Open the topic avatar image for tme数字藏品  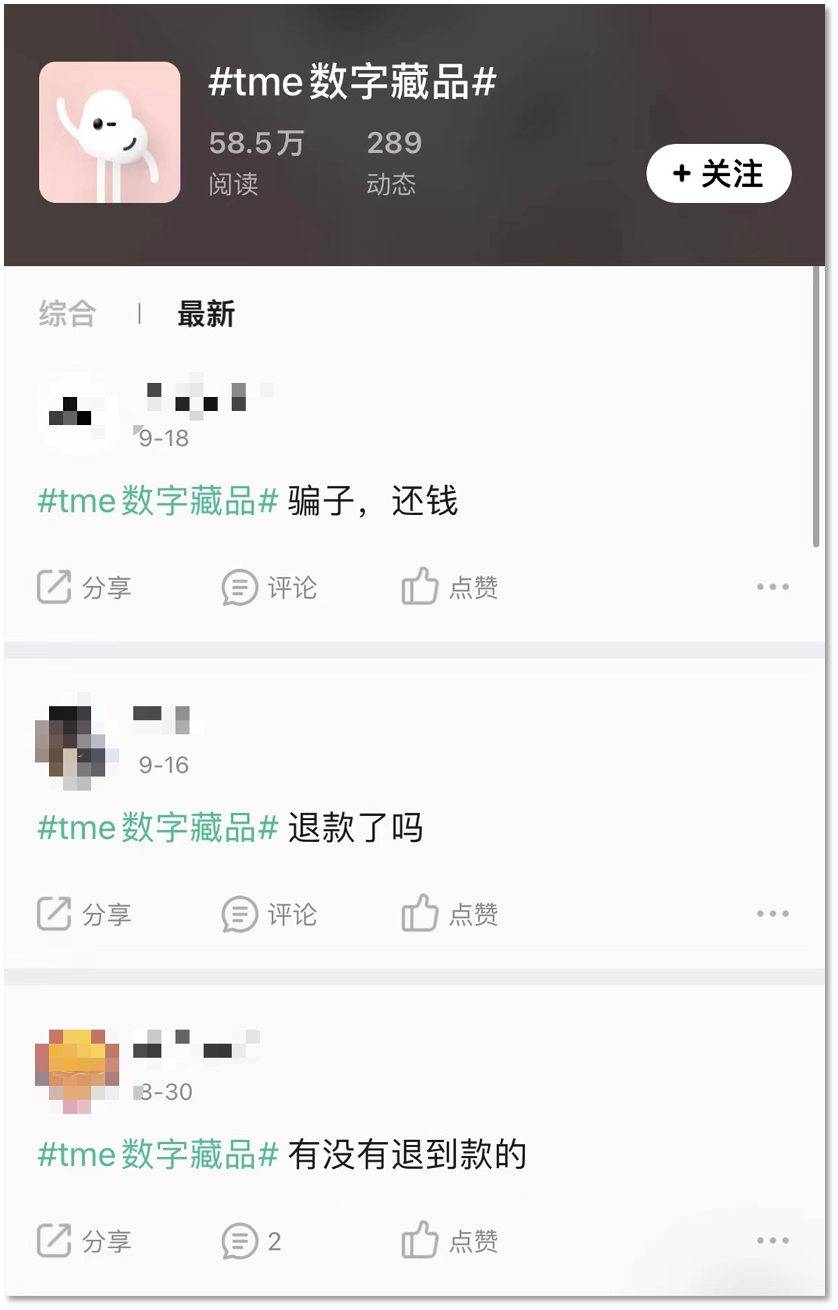click(x=109, y=131)
